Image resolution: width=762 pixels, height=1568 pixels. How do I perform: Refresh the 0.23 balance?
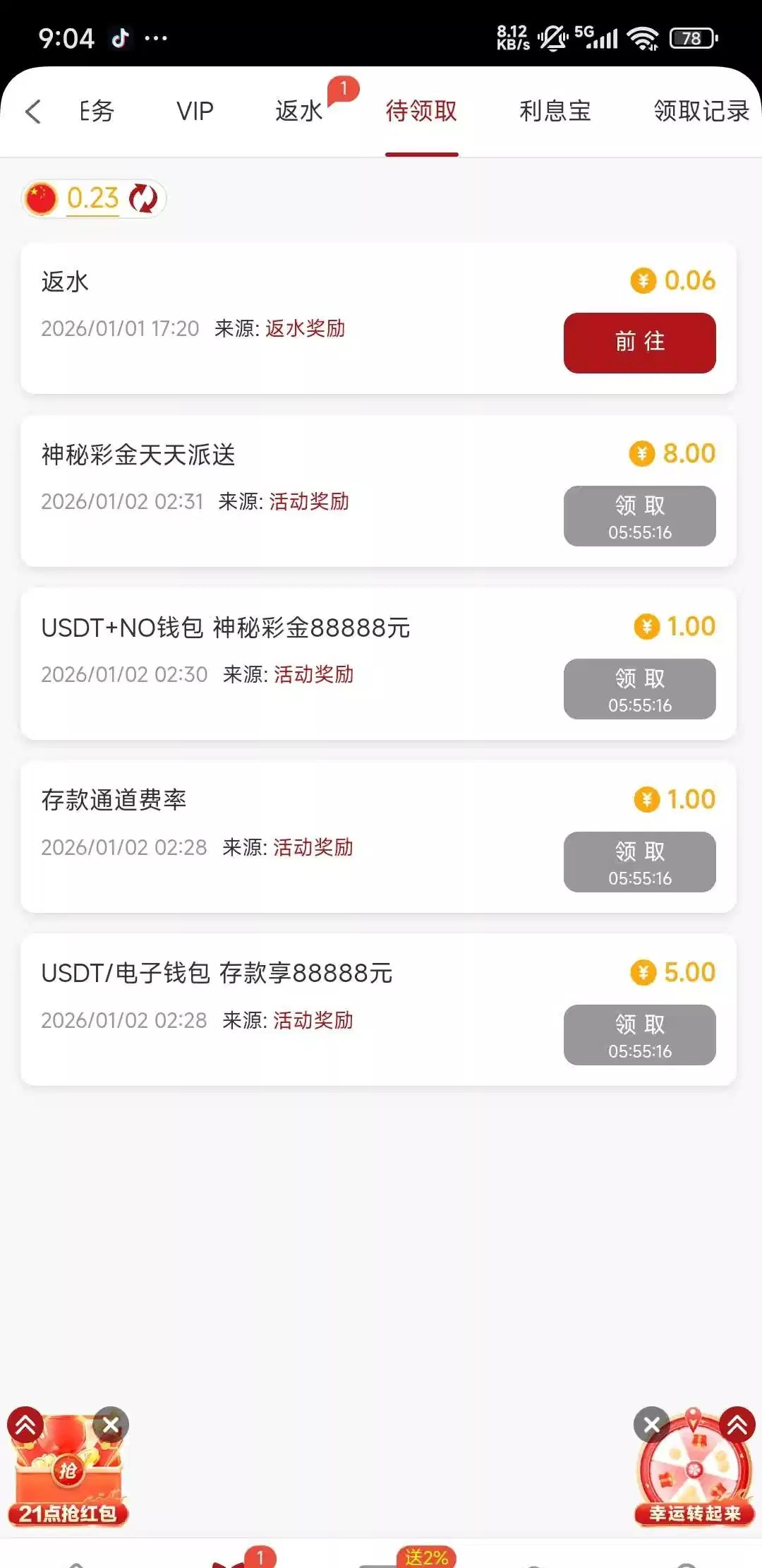click(143, 198)
